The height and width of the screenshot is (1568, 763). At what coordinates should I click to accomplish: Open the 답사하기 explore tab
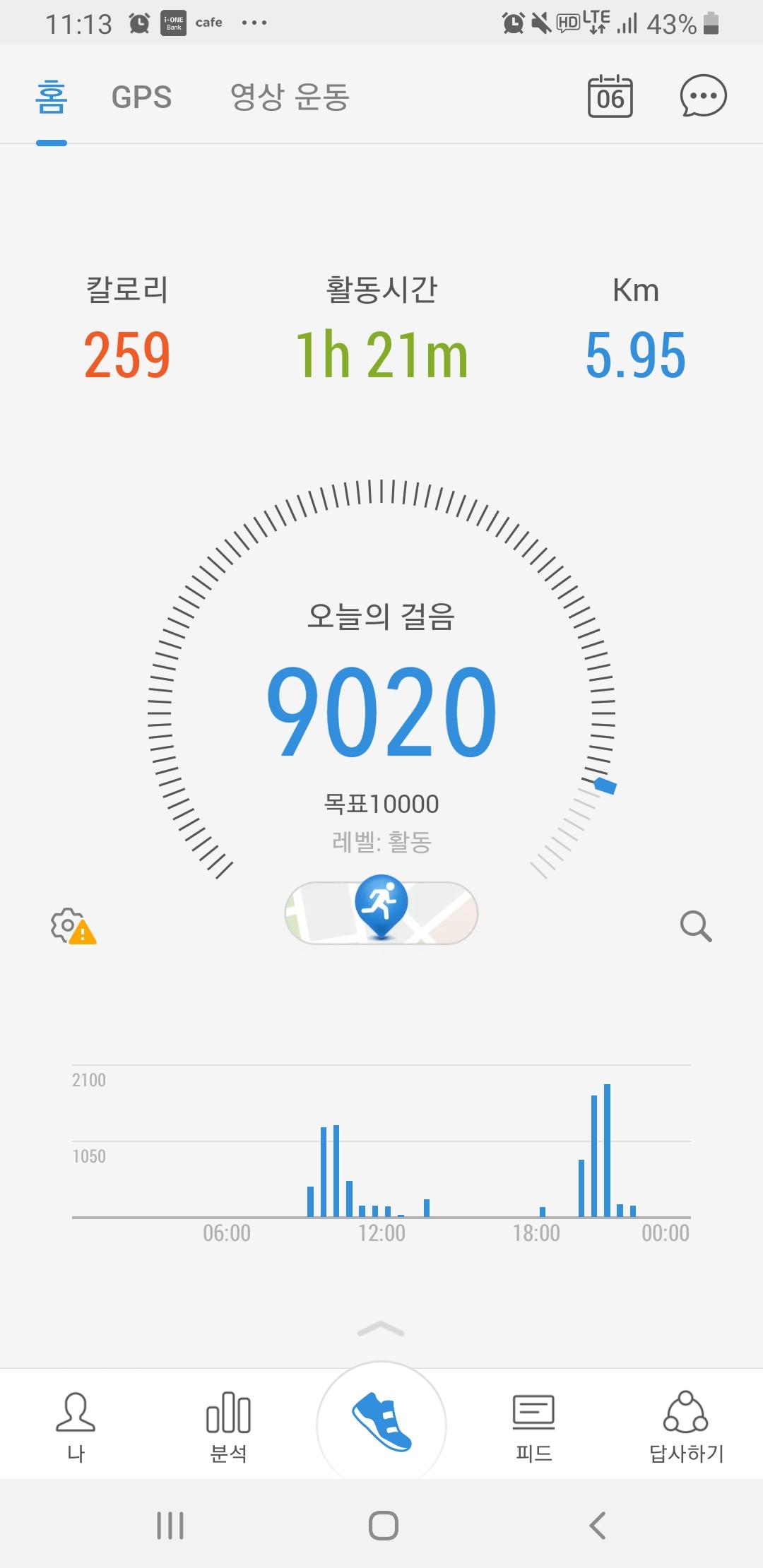pyautogui.click(x=686, y=1427)
